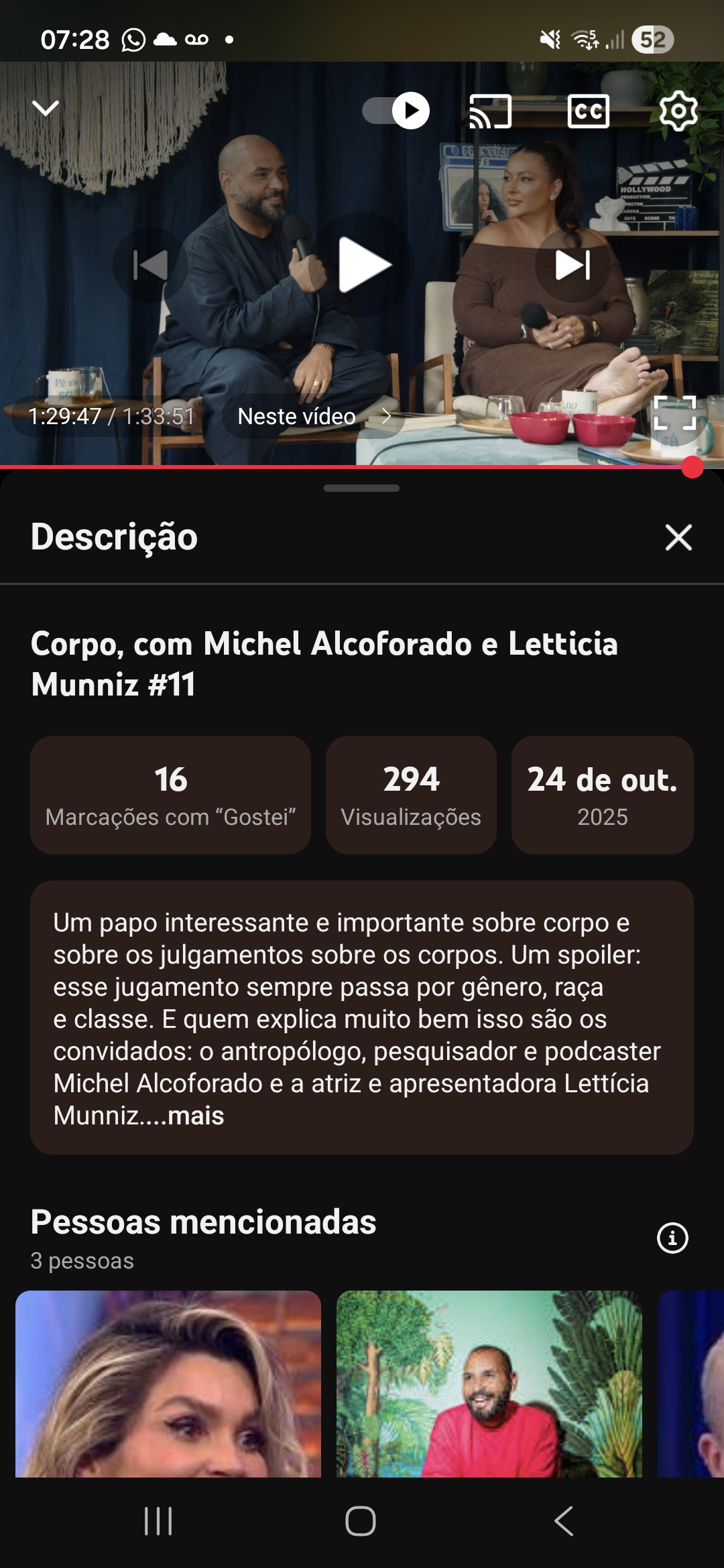The width and height of the screenshot is (724, 1568).
Task: Go to the home screen
Action: (361, 1520)
